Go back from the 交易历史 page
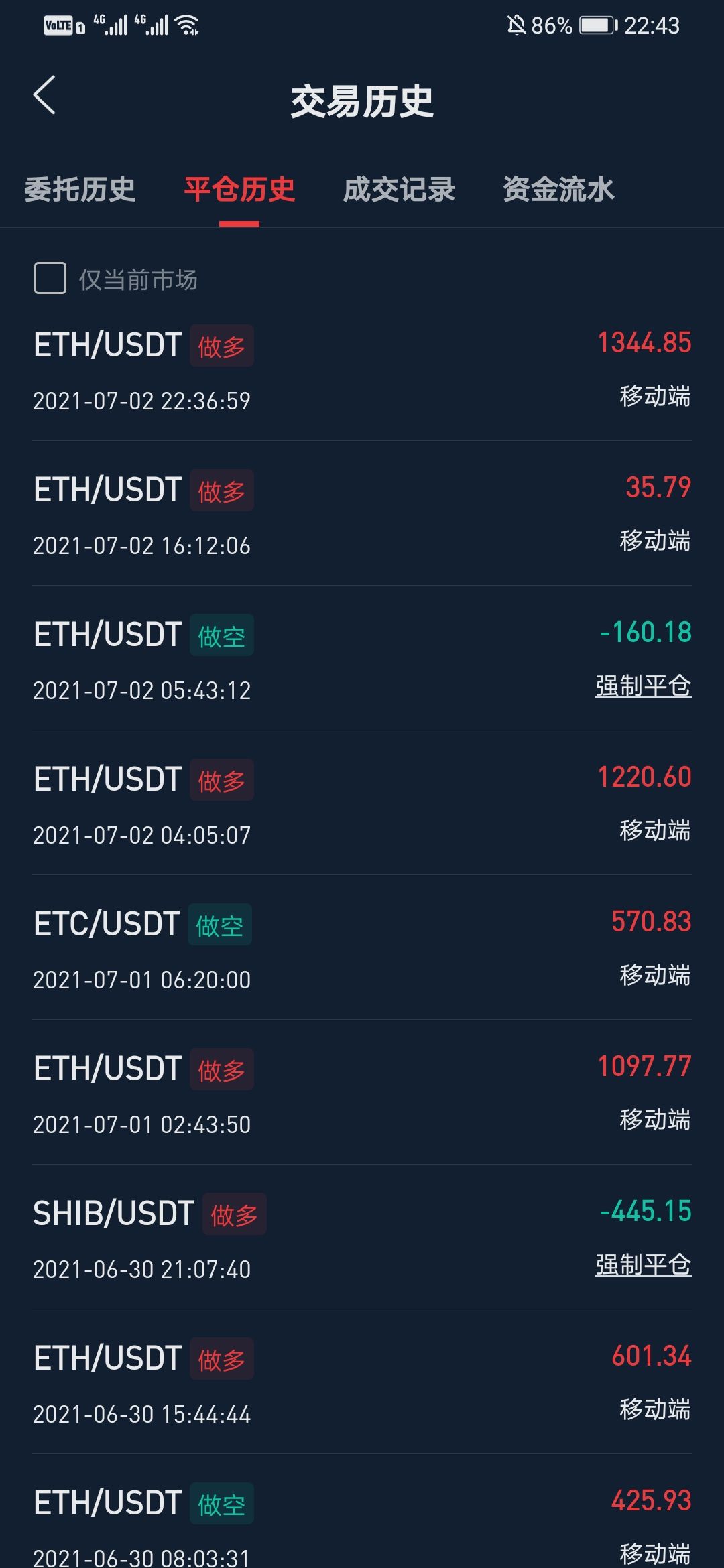 tap(44, 96)
